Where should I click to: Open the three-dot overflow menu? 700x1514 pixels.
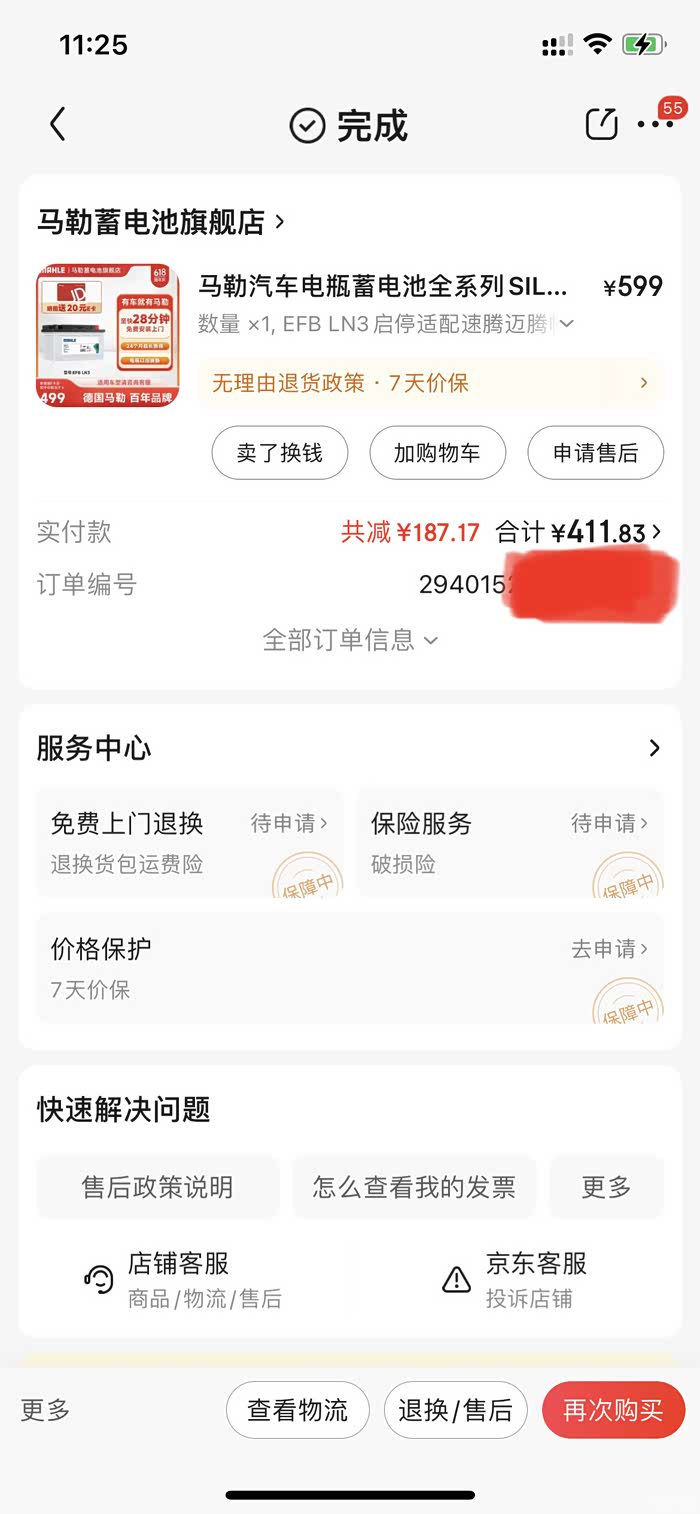pyautogui.click(x=655, y=125)
